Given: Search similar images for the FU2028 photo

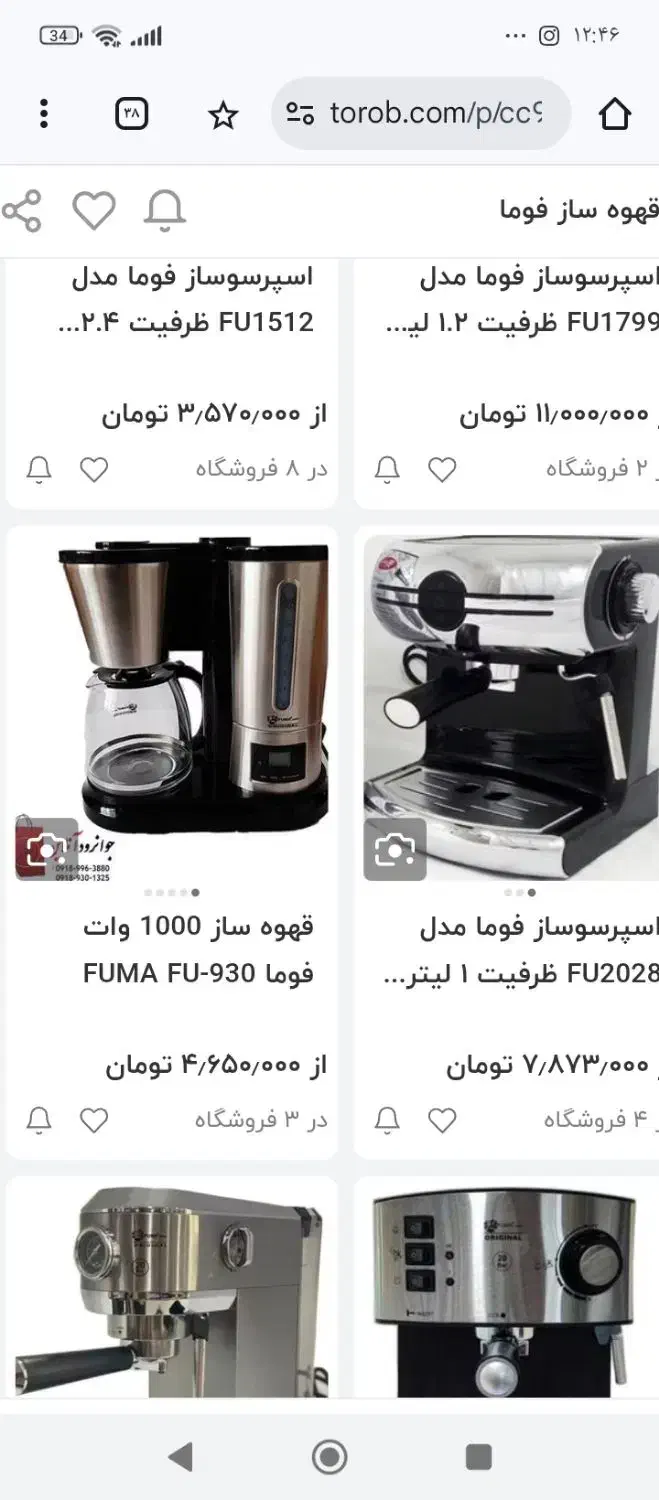Looking at the screenshot, I should (394, 851).
